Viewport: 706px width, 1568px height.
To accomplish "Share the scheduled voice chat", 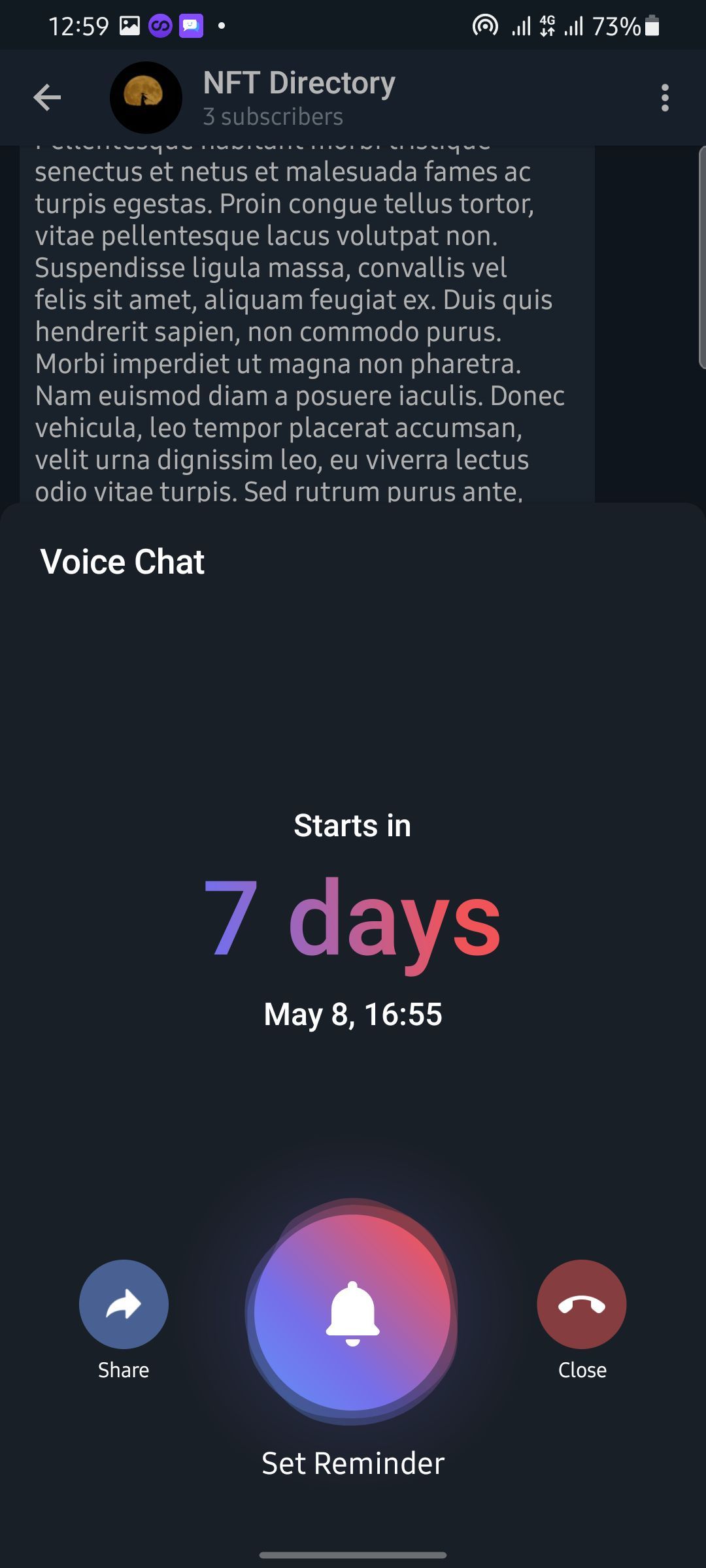I will tap(124, 1304).
